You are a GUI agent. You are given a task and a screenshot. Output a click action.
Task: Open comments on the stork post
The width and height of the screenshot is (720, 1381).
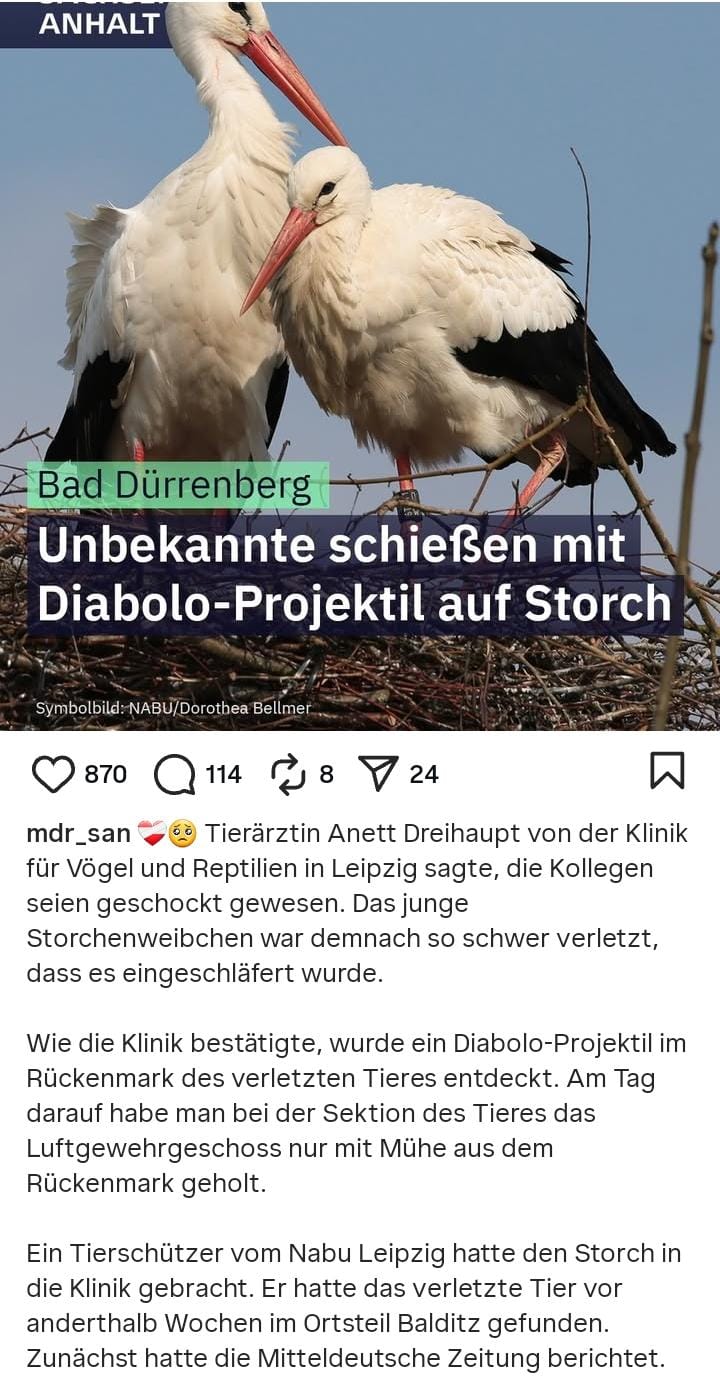tap(175, 774)
